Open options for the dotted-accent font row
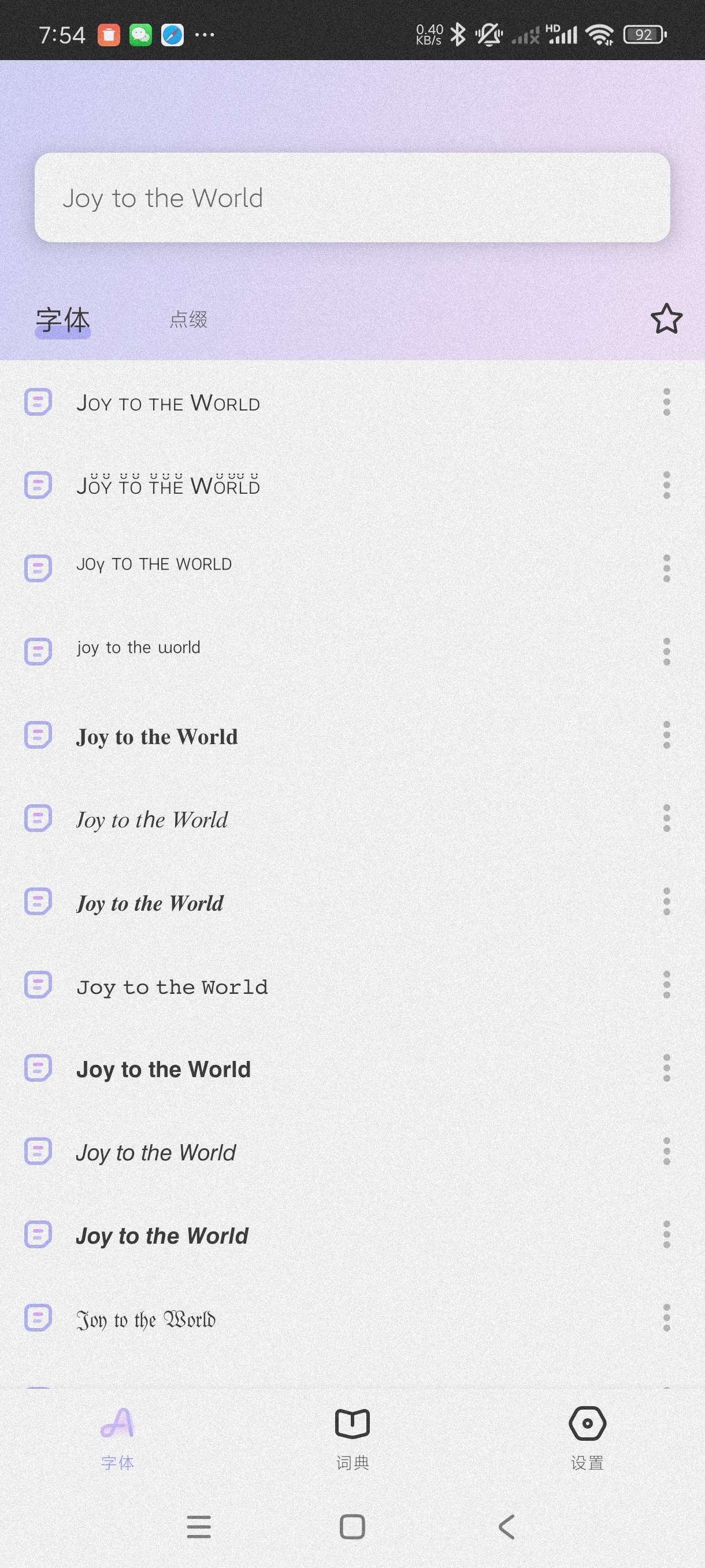The image size is (705, 1568). pyautogui.click(x=666, y=485)
